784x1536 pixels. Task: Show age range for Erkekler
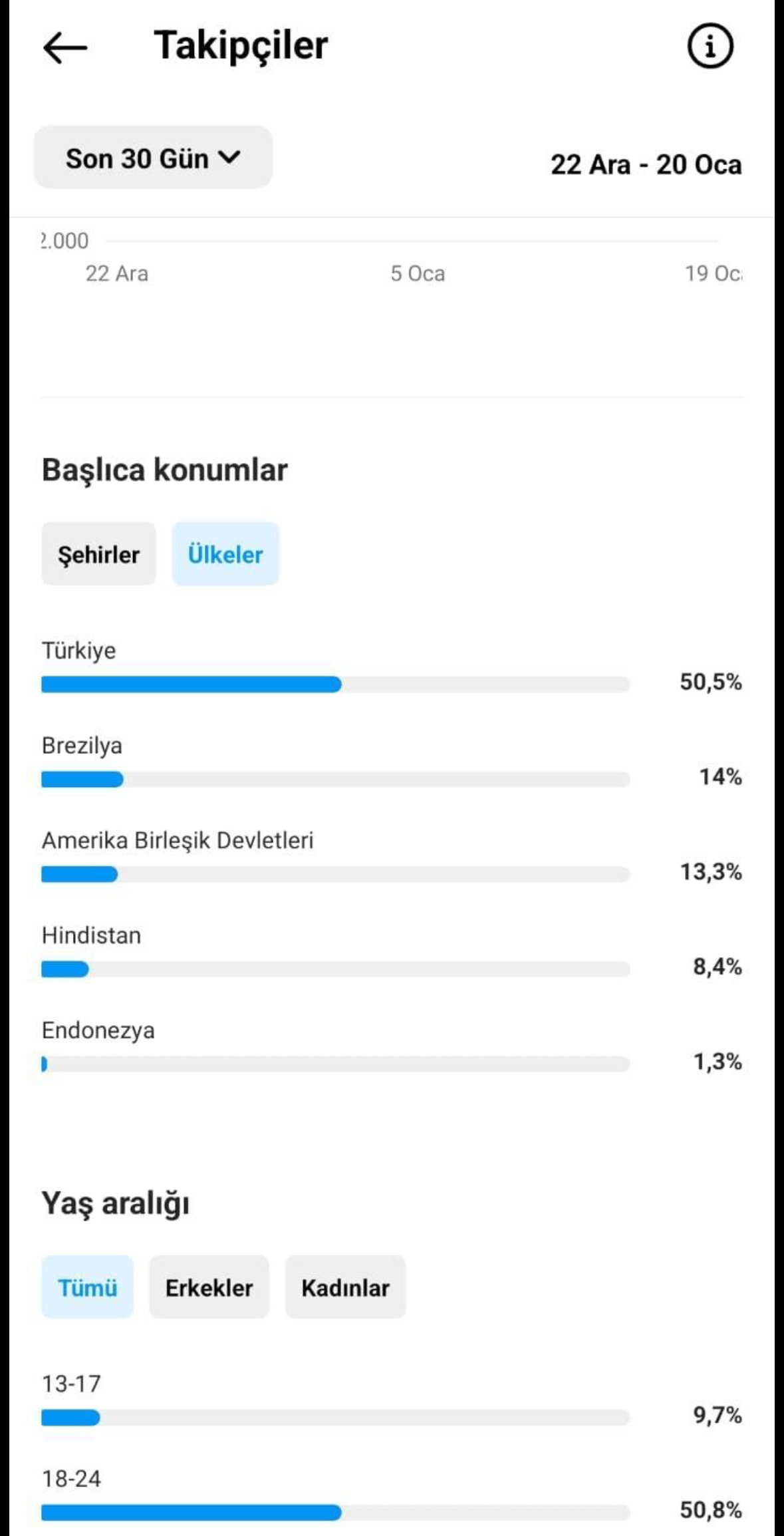(209, 1287)
